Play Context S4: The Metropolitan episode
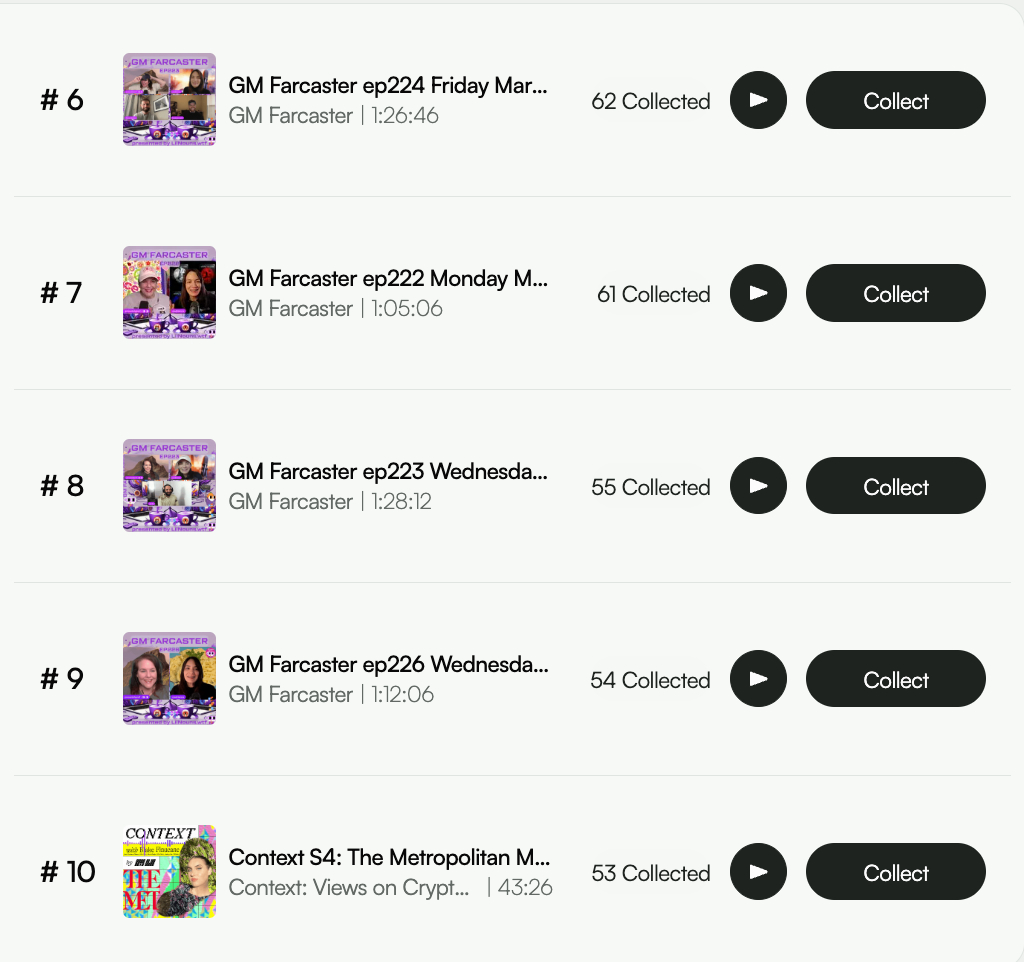Viewport: 1024px width, 962px height. point(758,872)
